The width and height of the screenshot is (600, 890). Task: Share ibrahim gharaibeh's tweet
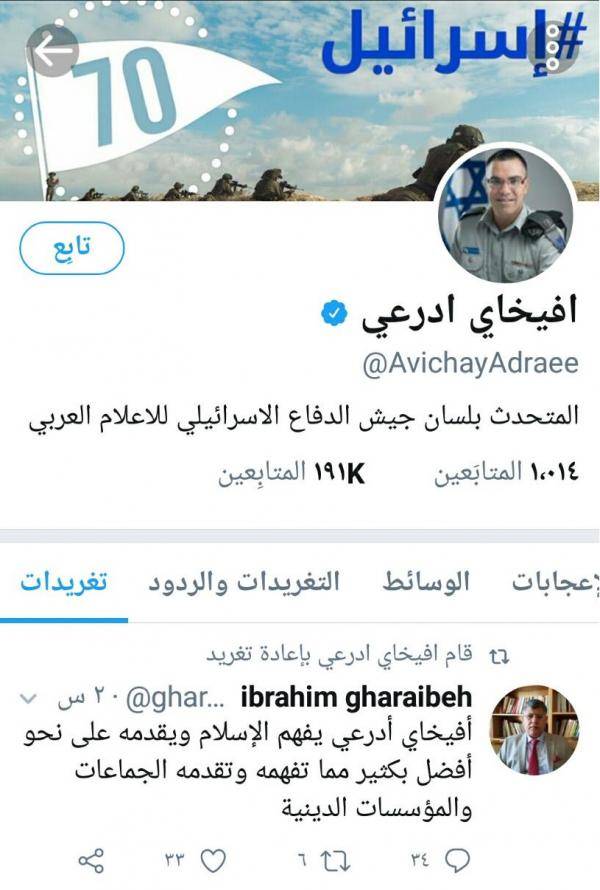[x=91, y=859]
